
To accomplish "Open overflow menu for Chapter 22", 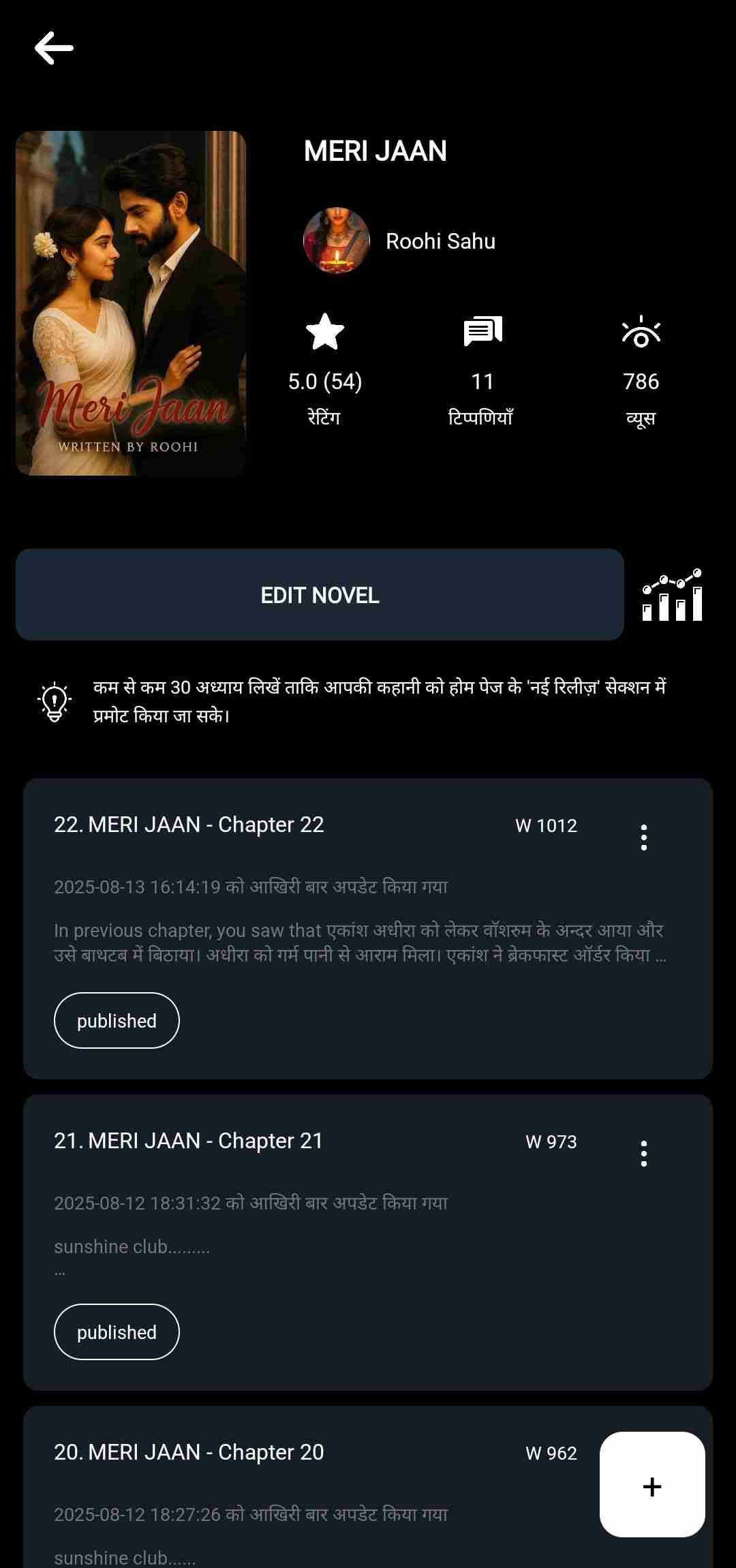I will (644, 837).
